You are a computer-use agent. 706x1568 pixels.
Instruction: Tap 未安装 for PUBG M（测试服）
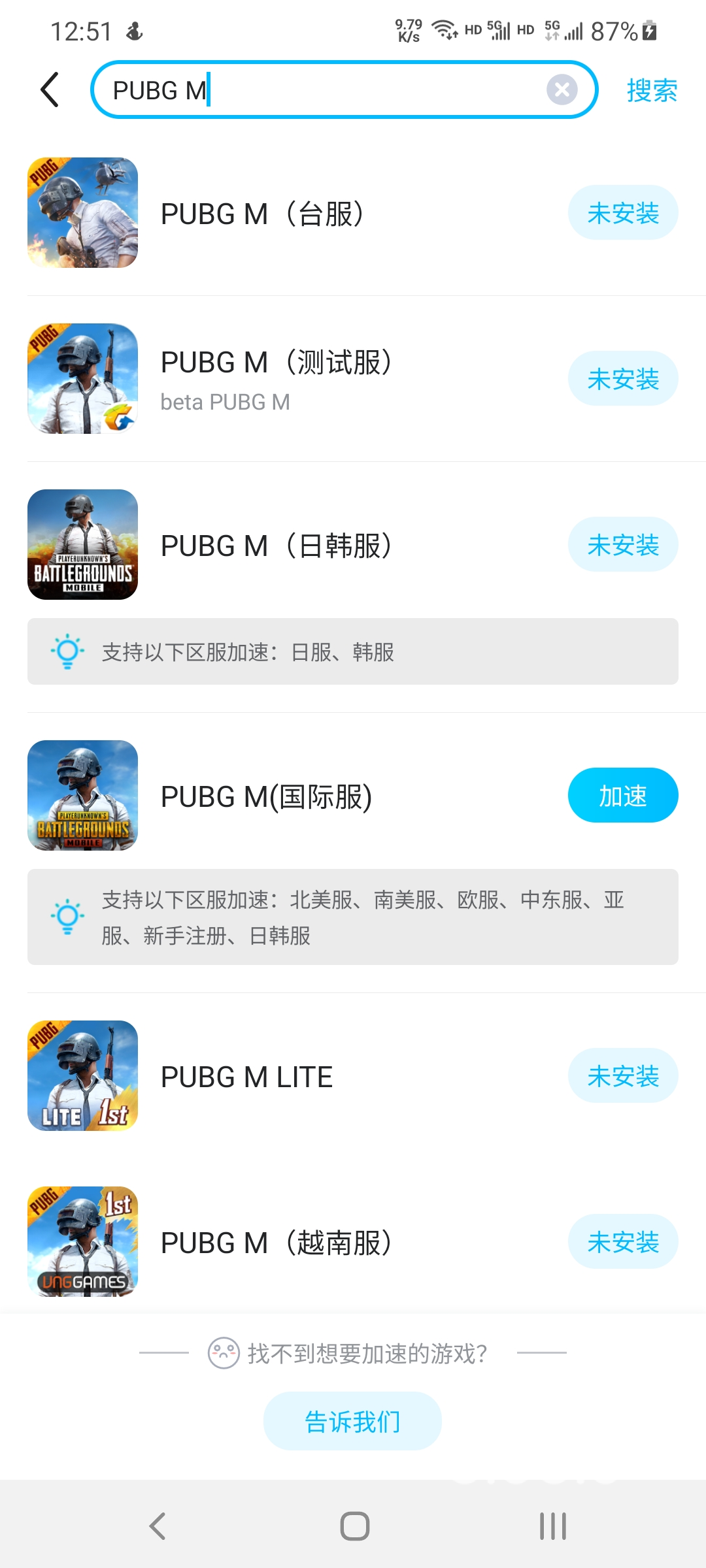tap(622, 379)
